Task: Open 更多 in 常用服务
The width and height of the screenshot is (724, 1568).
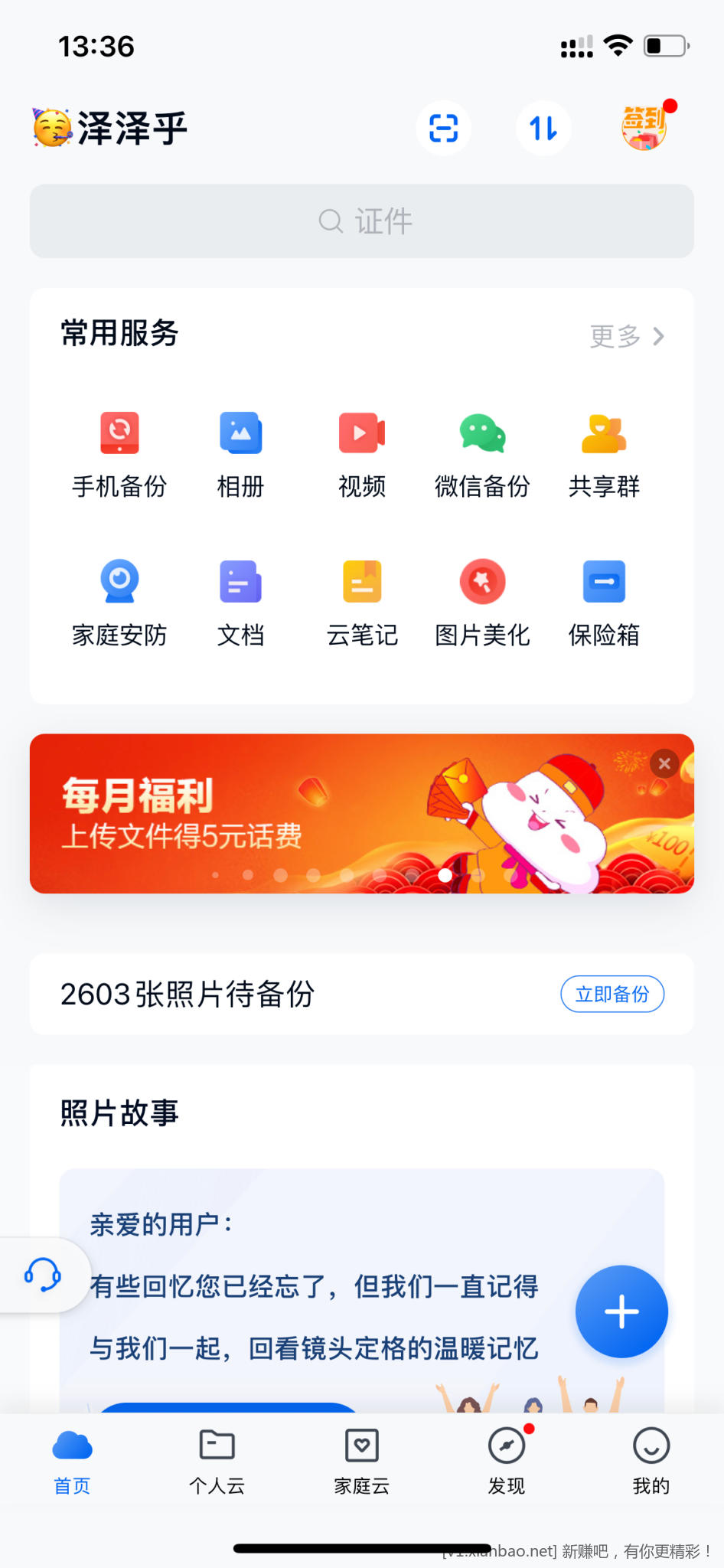Action: (626, 336)
